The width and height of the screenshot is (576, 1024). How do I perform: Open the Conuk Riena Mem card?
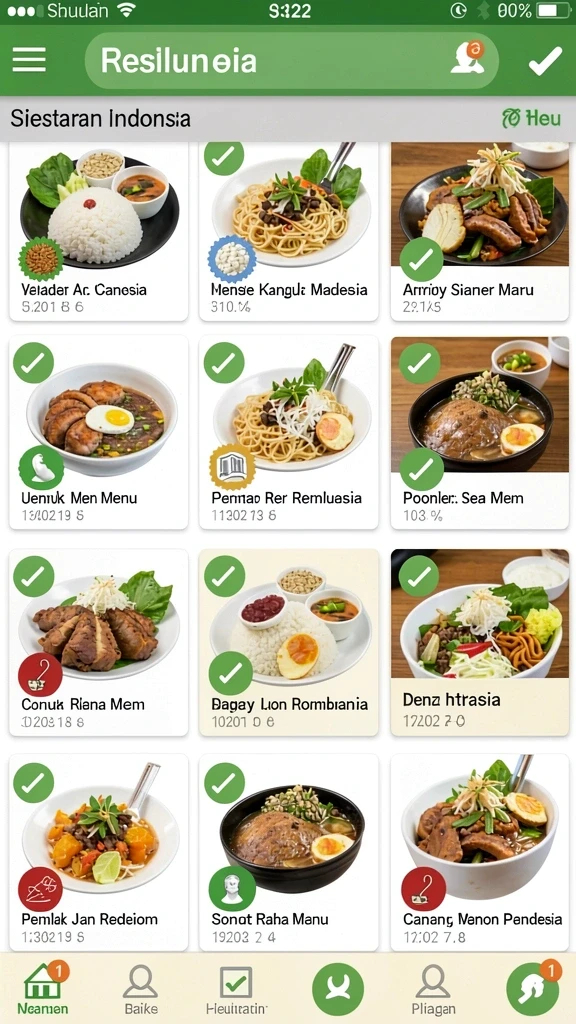99,642
